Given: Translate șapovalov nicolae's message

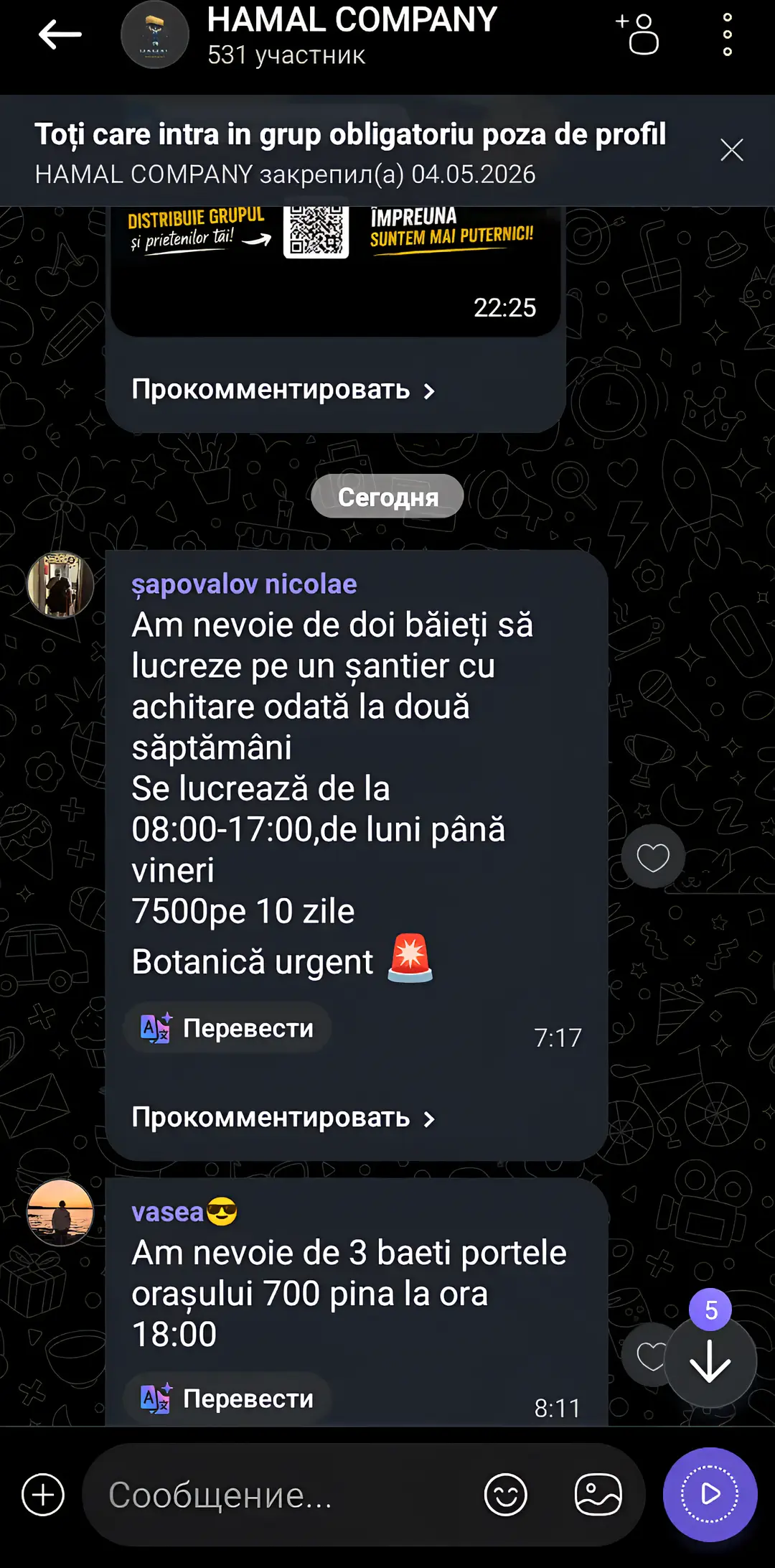Looking at the screenshot, I should tap(227, 1028).
